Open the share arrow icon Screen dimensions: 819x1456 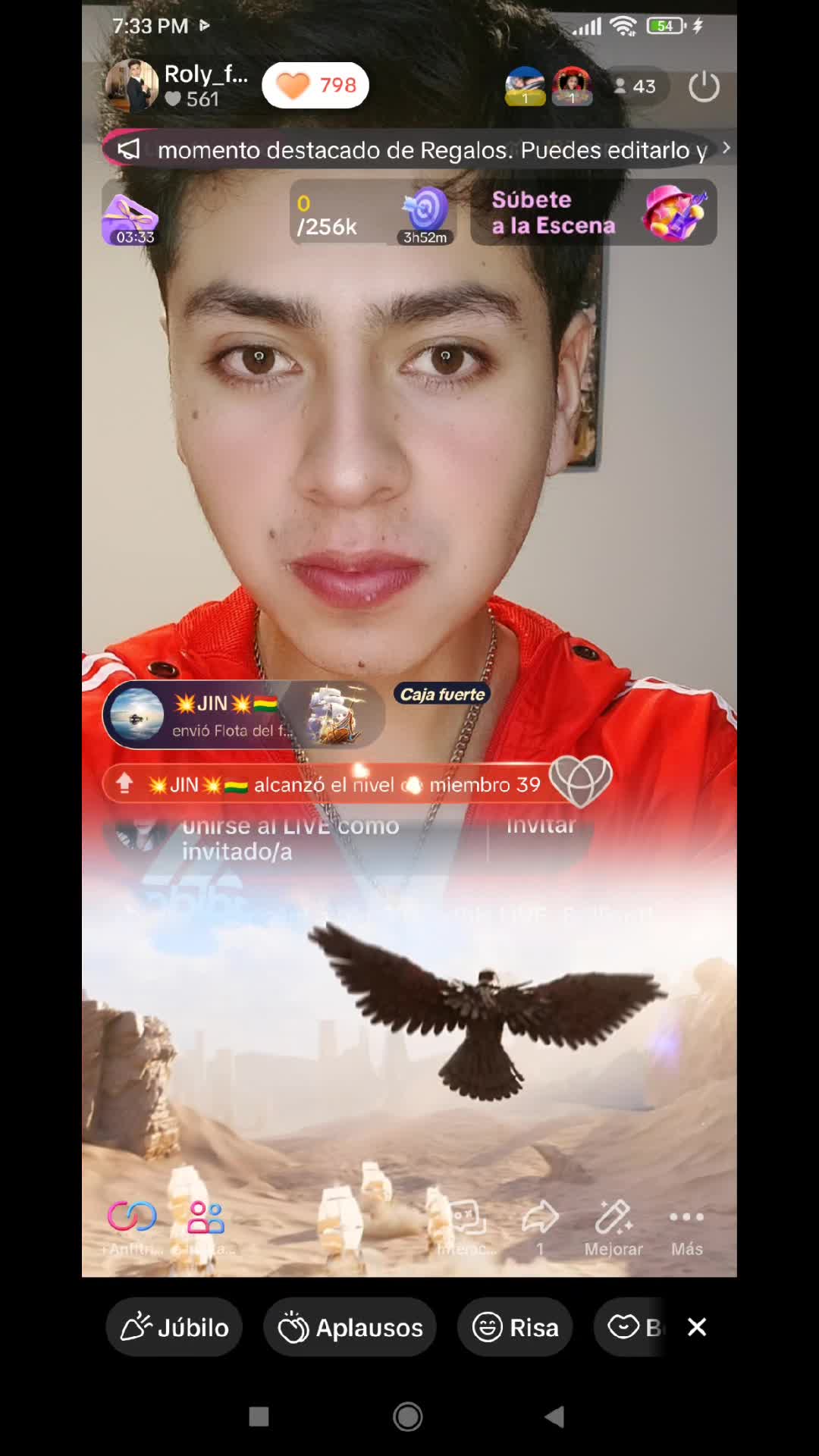click(x=541, y=1226)
